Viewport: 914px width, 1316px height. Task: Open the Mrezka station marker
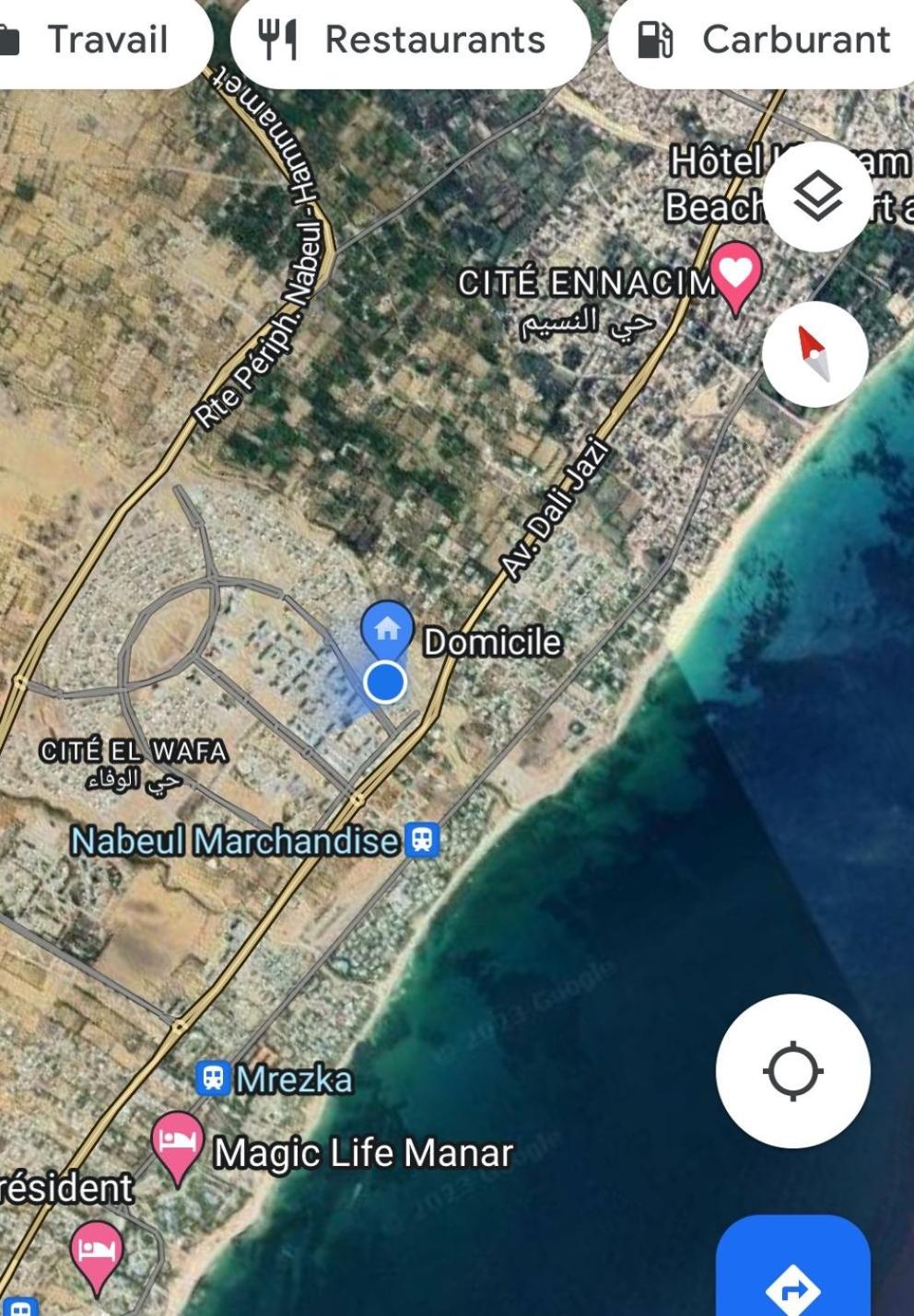[x=213, y=1077]
